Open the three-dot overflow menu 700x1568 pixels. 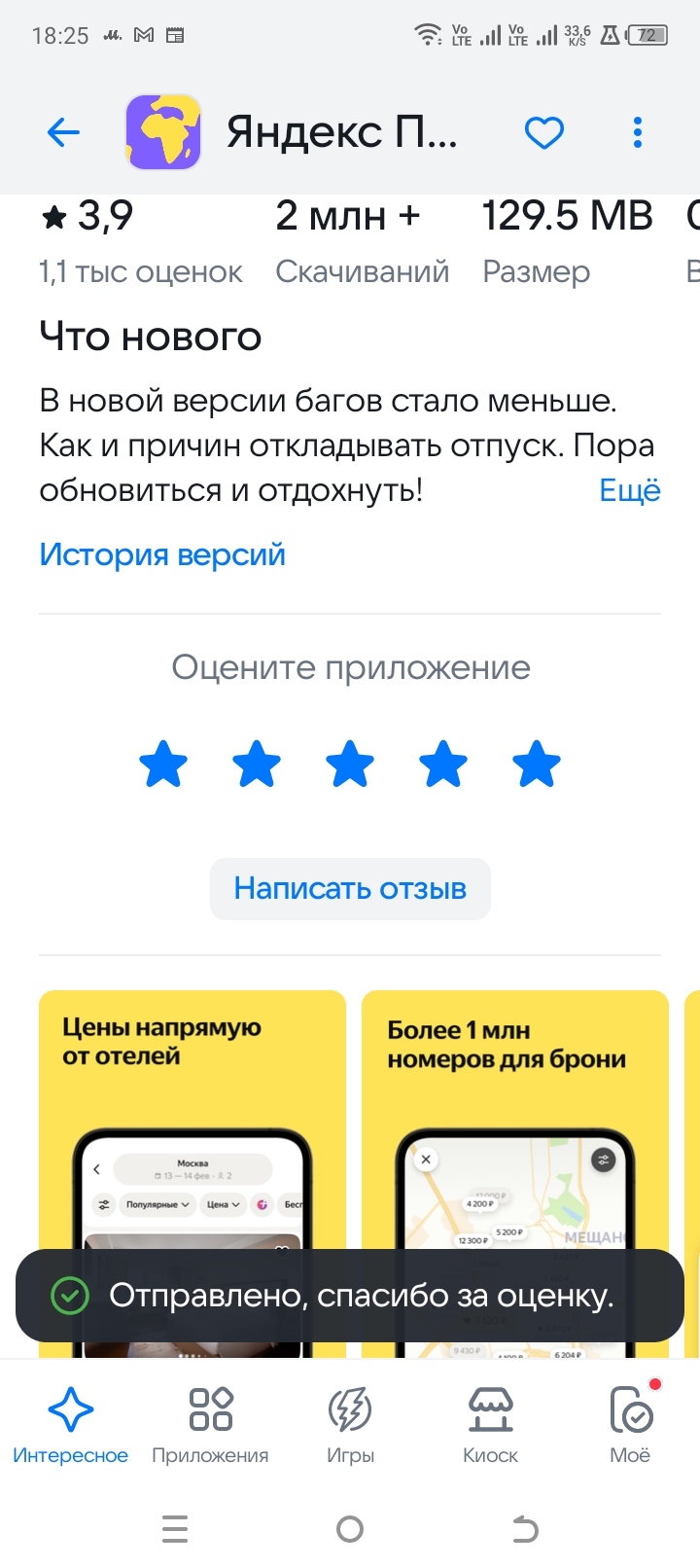(x=638, y=132)
